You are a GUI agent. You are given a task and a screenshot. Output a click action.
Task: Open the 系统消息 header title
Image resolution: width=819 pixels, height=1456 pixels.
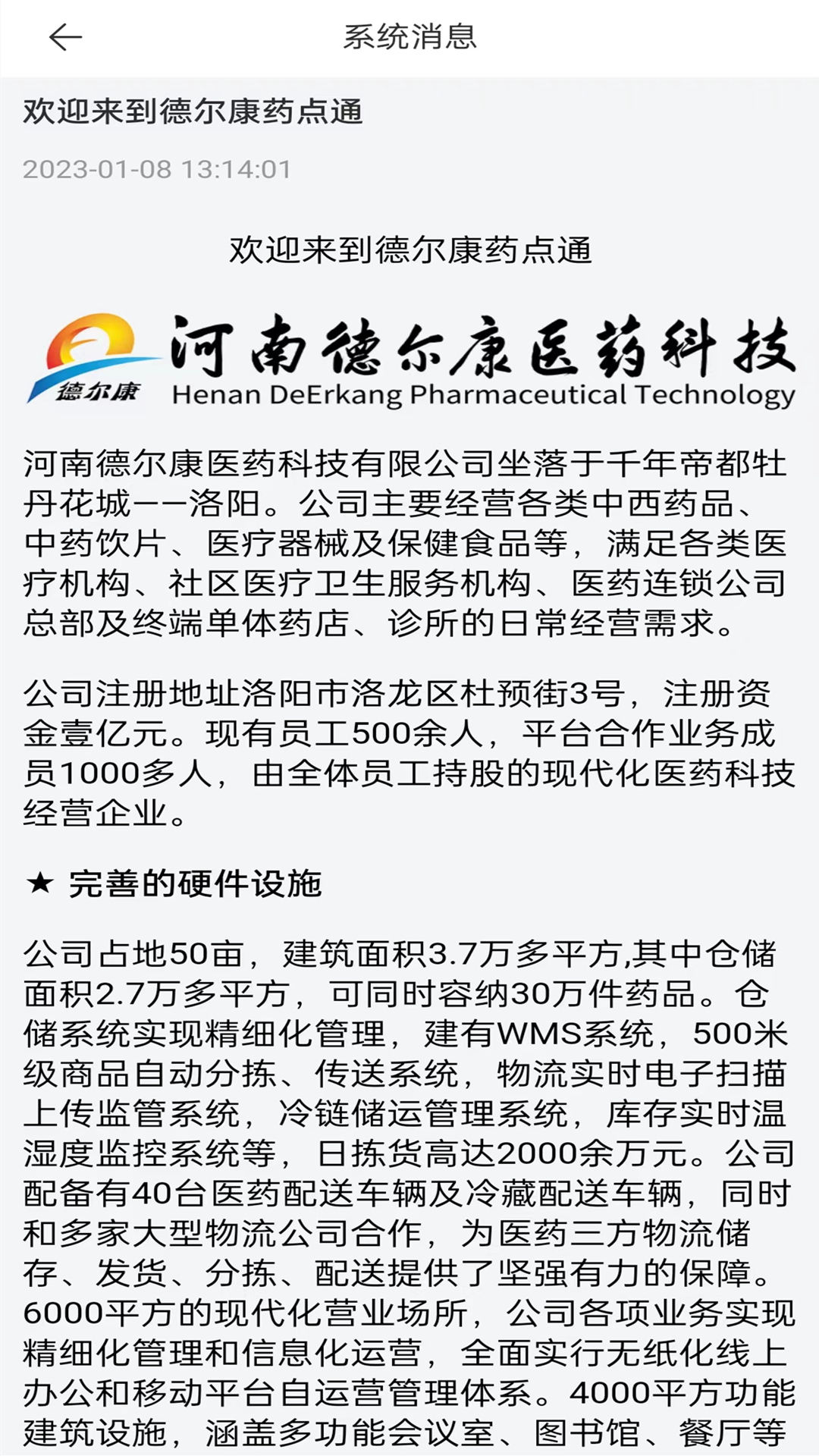(x=409, y=36)
